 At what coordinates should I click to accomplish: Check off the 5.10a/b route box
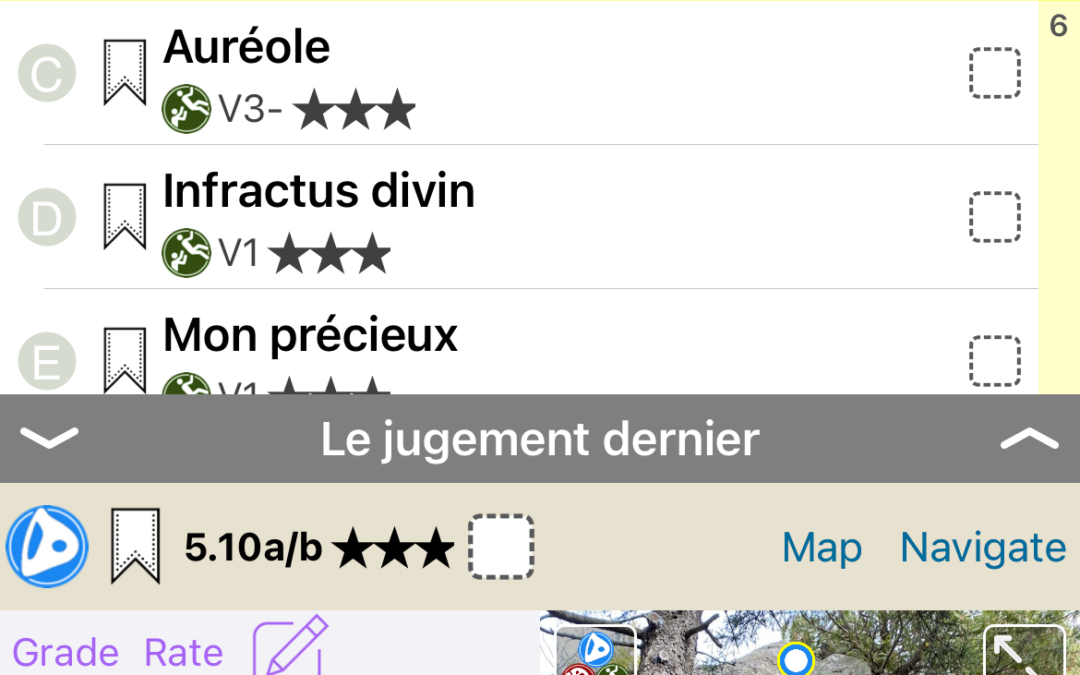[x=501, y=546]
